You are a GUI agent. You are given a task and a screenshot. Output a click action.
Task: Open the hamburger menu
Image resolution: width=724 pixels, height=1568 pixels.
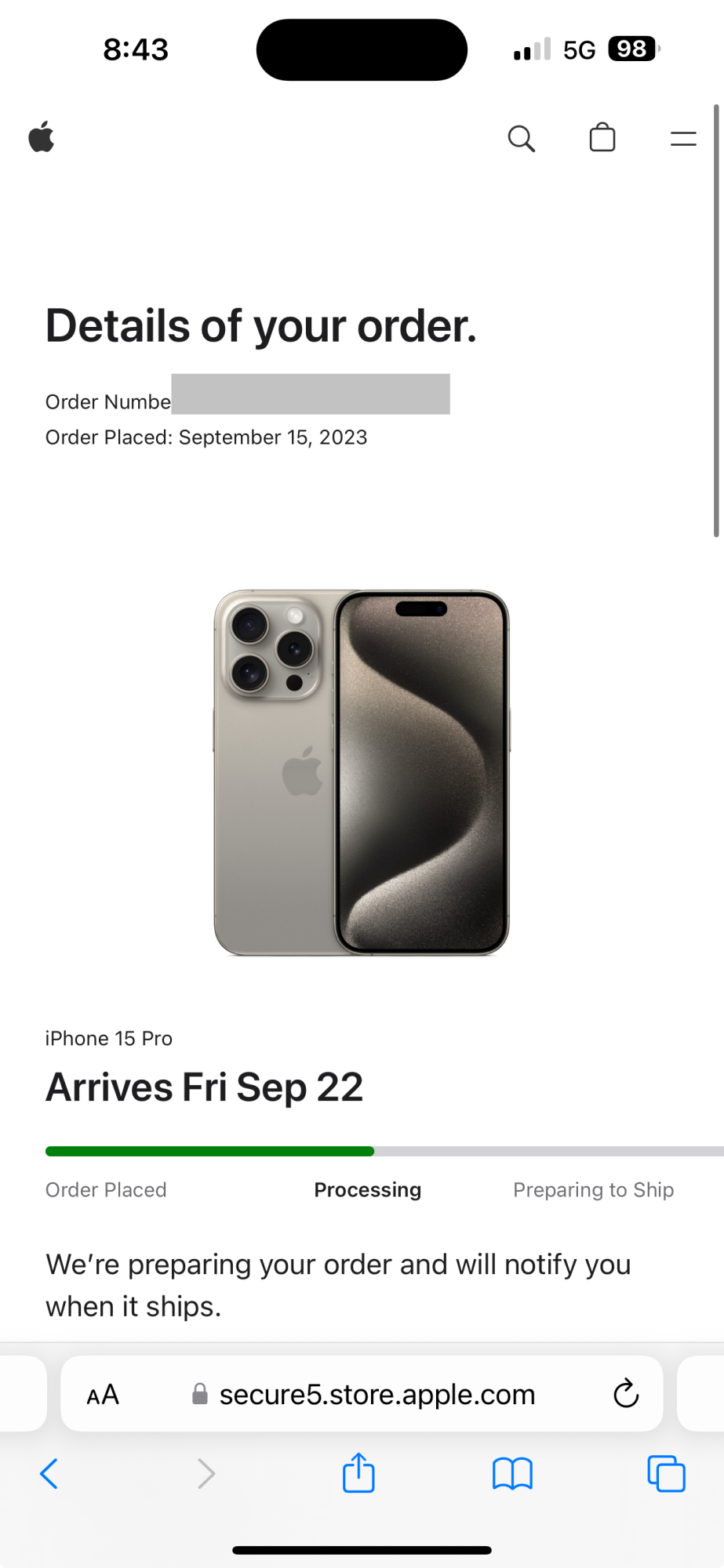click(x=683, y=139)
